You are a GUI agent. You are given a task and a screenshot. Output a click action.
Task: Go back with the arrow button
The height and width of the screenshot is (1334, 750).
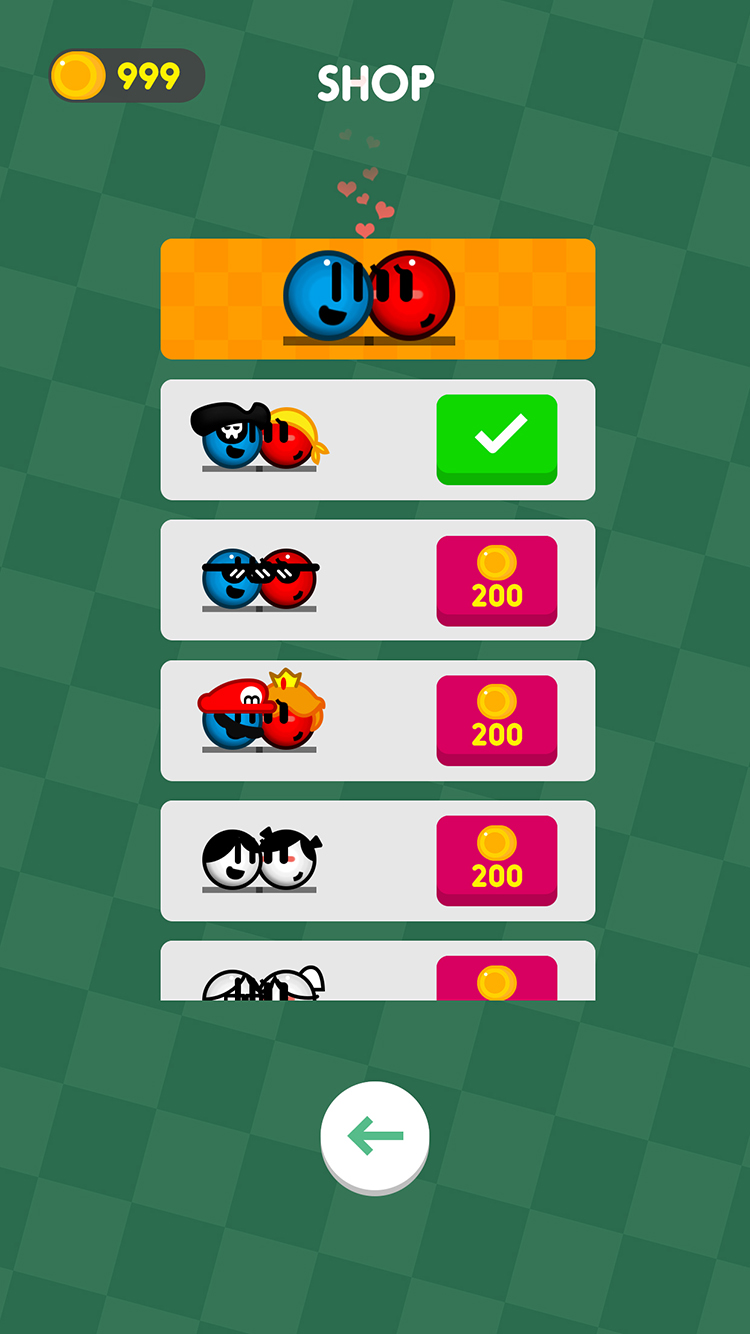tap(375, 1136)
